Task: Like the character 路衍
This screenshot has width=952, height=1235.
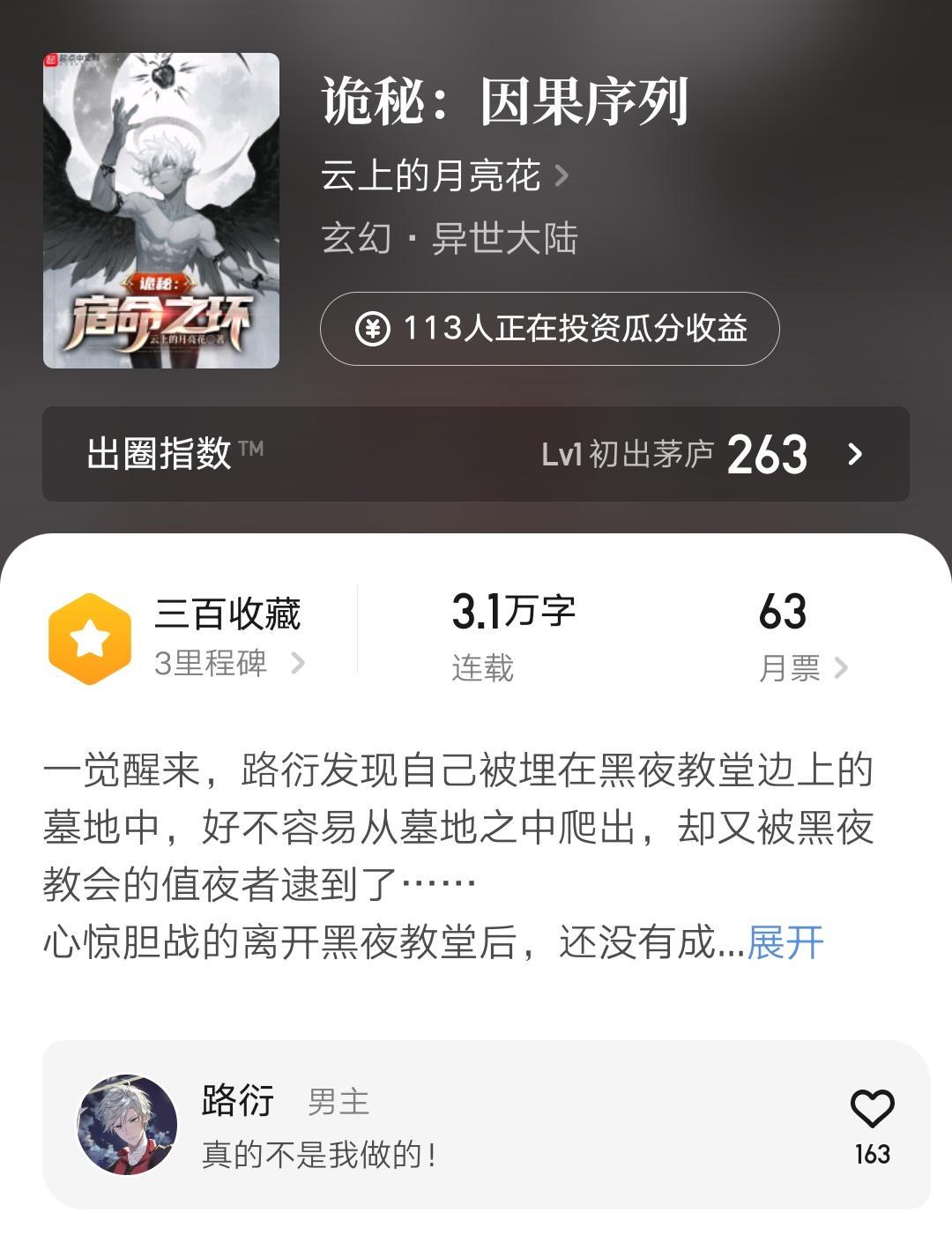Action: click(x=871, y=1109)
